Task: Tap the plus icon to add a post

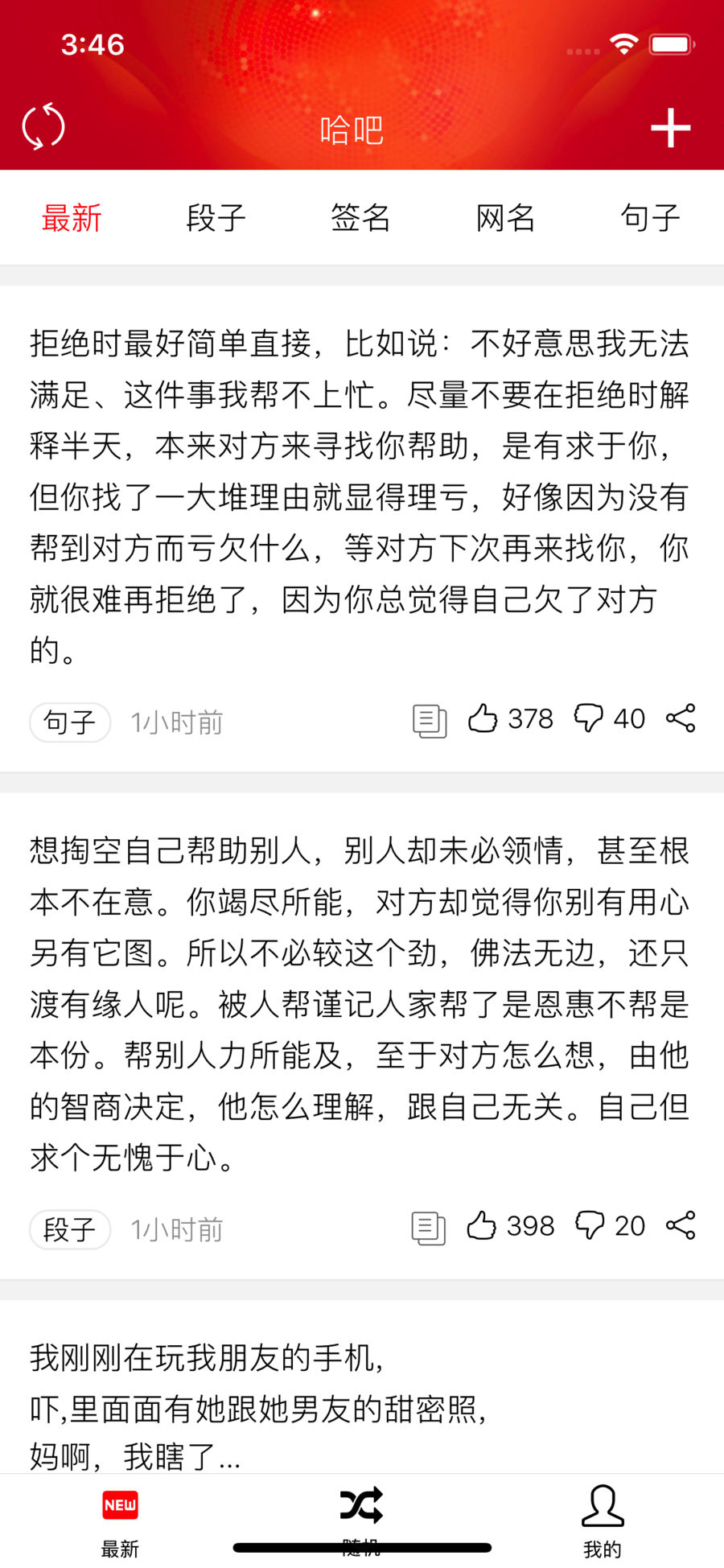Action: pyautogui.click(x=670, y=129)
